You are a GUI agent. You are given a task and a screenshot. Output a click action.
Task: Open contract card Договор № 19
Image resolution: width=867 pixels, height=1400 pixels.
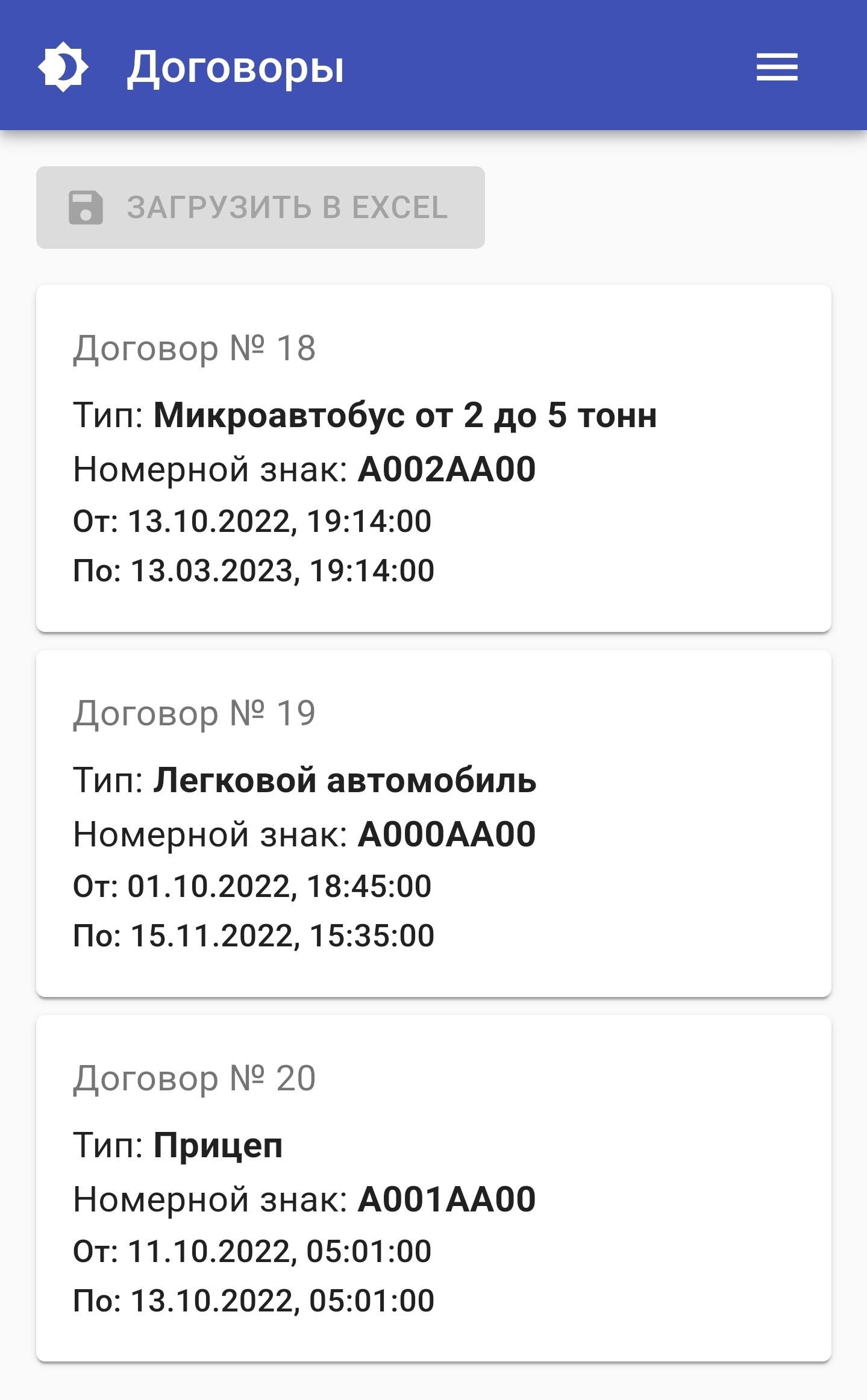[433, 823]
